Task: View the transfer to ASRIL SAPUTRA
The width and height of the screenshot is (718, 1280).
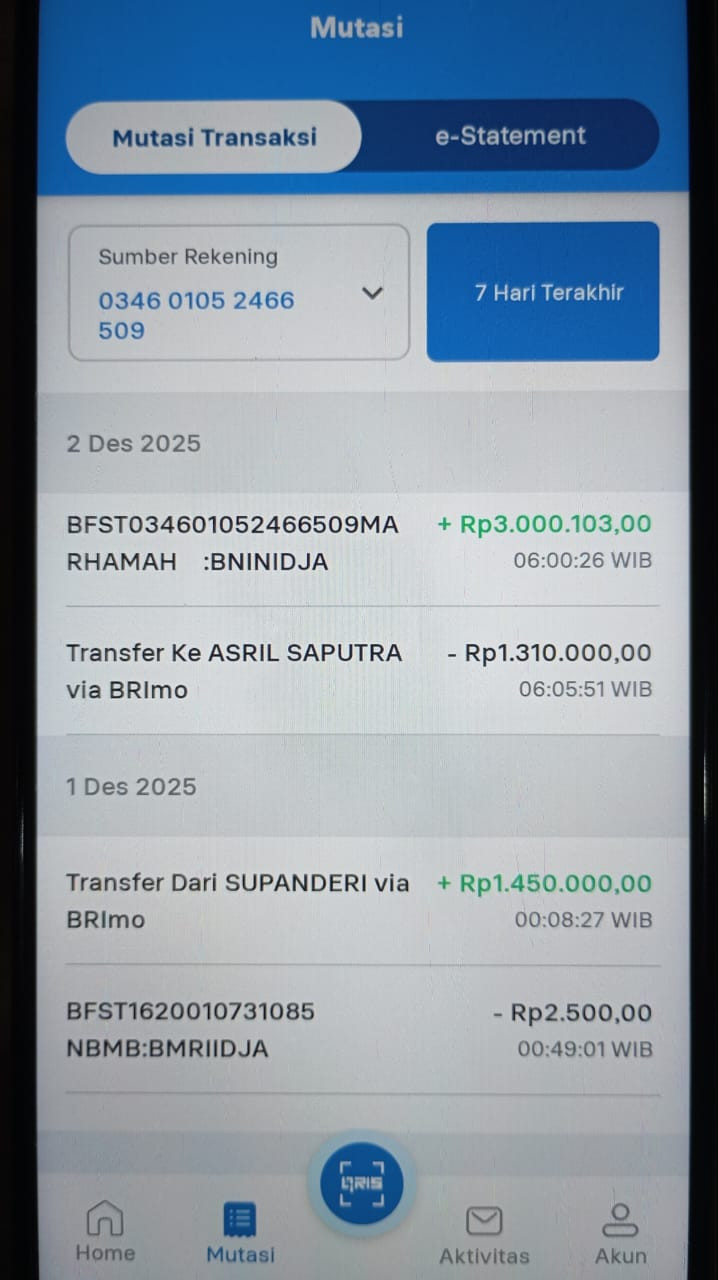Action: [359, 671]
